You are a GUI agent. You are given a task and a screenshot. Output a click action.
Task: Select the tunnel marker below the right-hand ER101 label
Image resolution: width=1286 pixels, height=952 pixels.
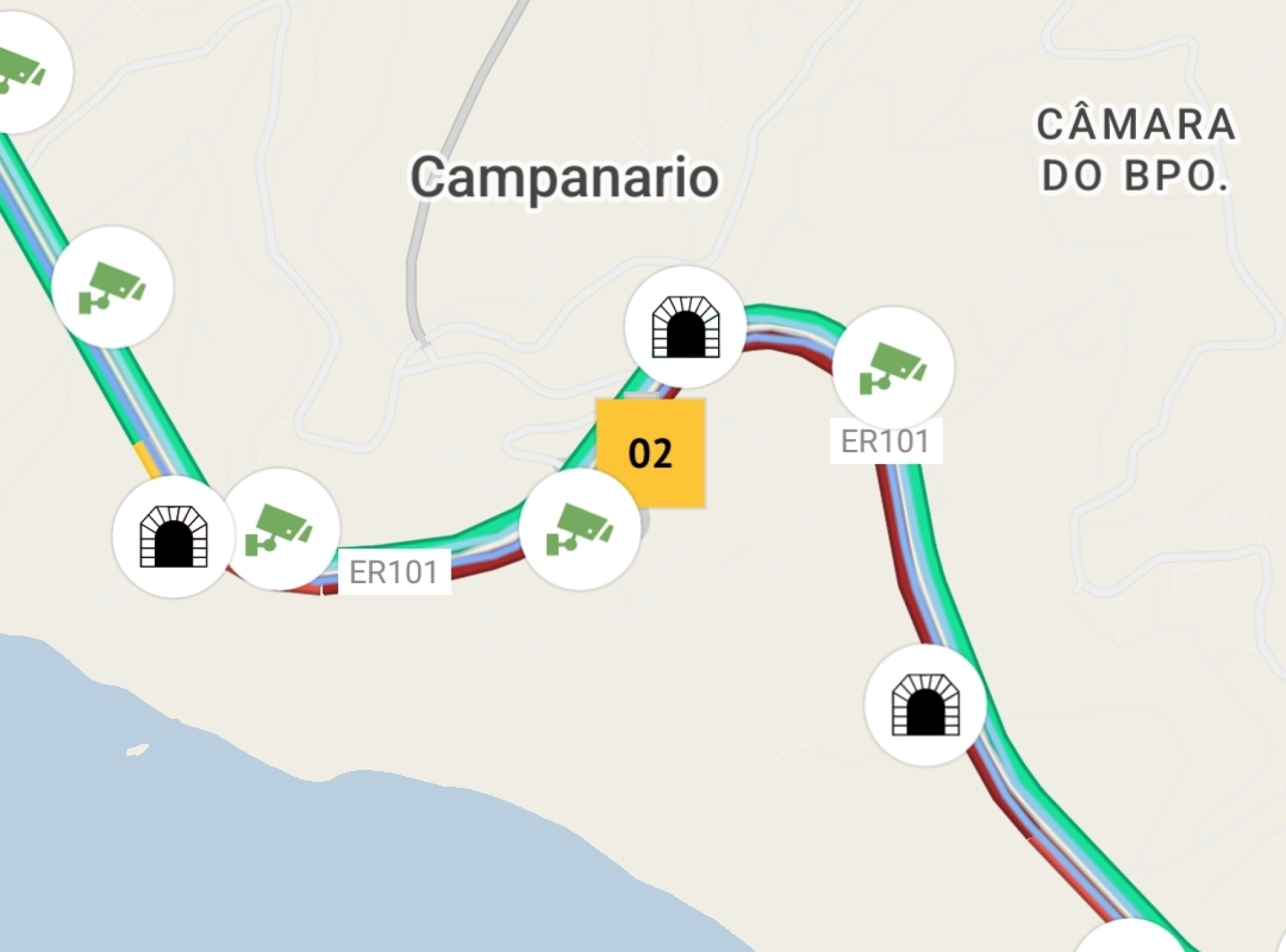pos(925,705)
